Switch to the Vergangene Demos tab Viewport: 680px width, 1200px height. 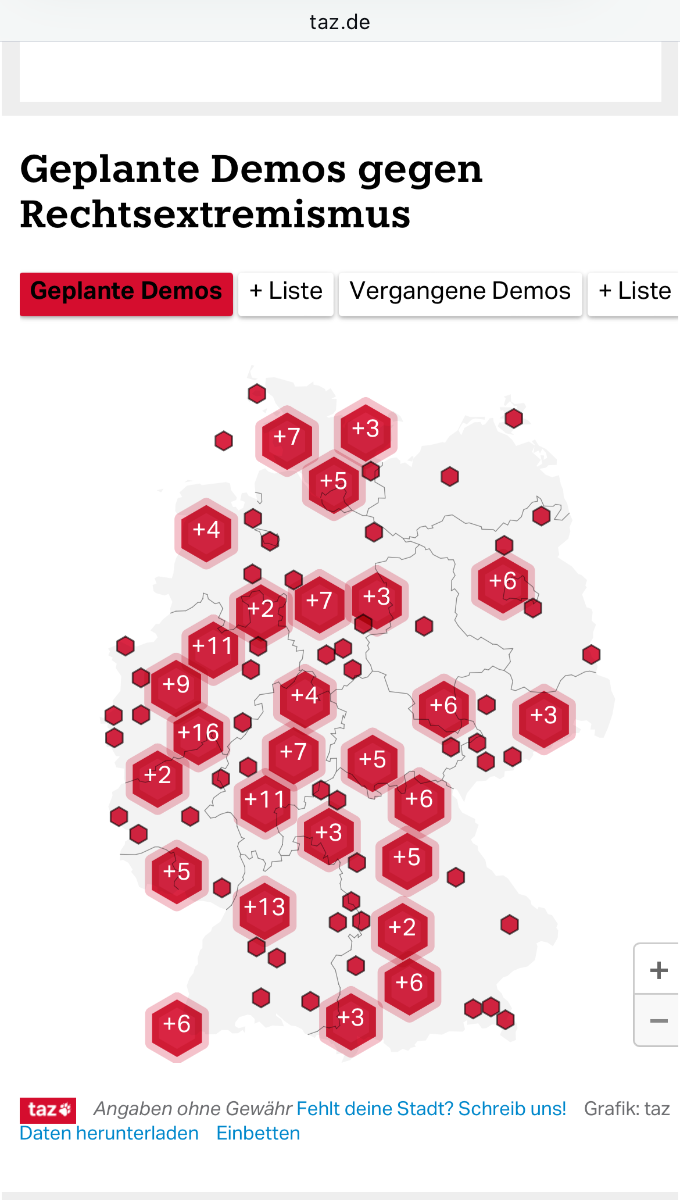coord(460,292)
